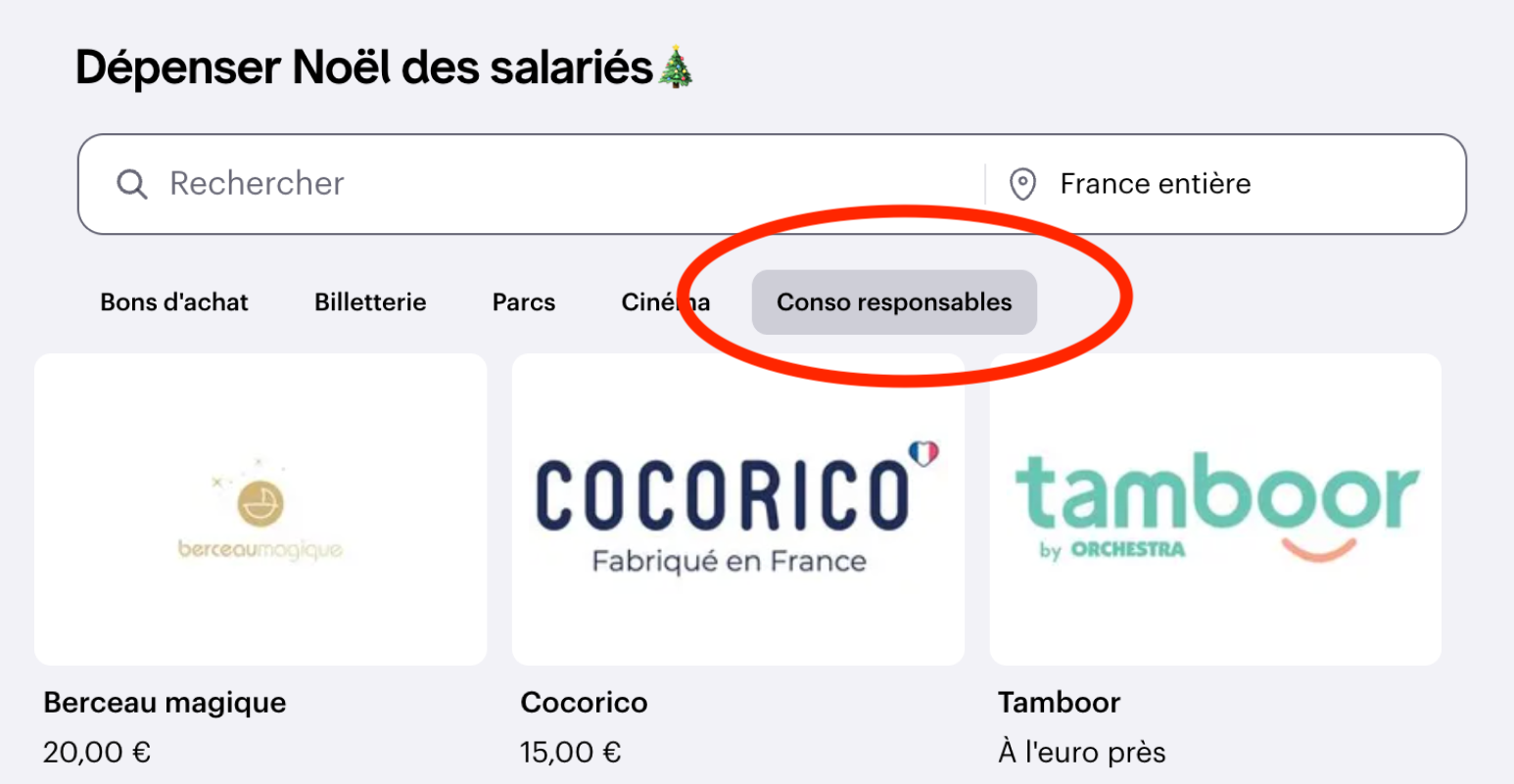Switch to the Billetterie category
The image size is (1514, 784).
click(x=370, y=302)
